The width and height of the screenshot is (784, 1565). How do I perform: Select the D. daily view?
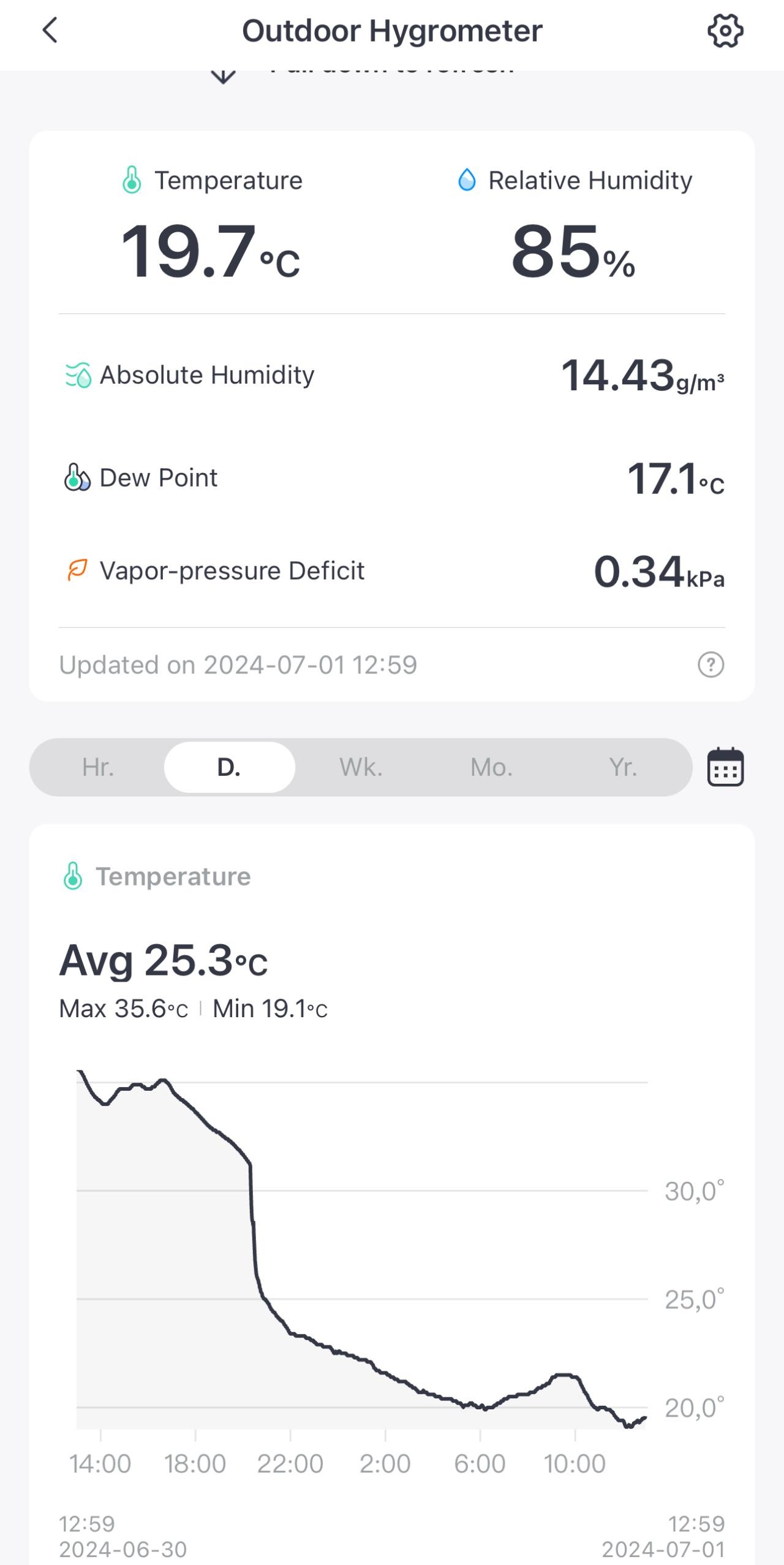click(229, 767)
